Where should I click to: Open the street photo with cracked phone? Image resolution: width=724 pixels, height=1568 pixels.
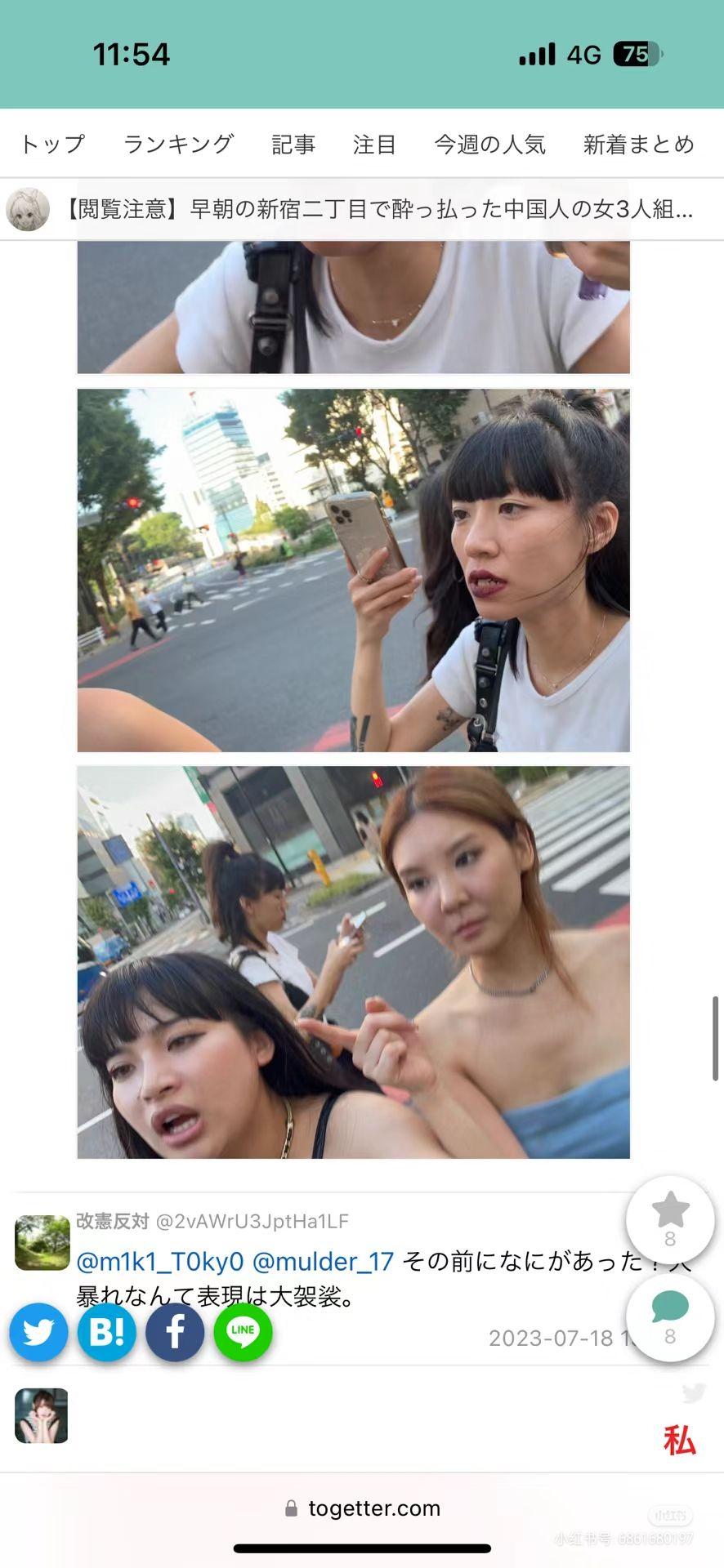353,570
